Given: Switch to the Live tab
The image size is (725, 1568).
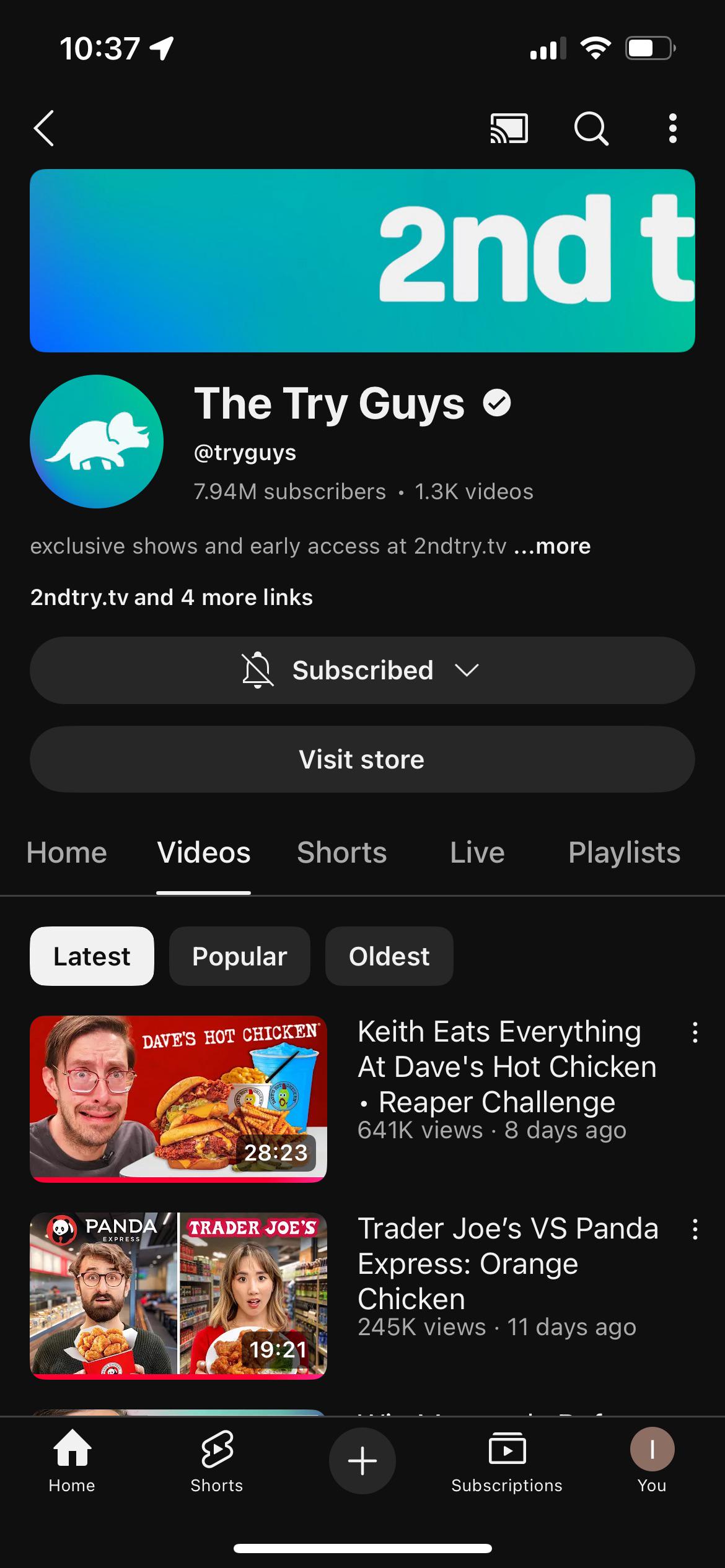Looking at the screenshot, I should pyautogui.click(x=477, y=853).
